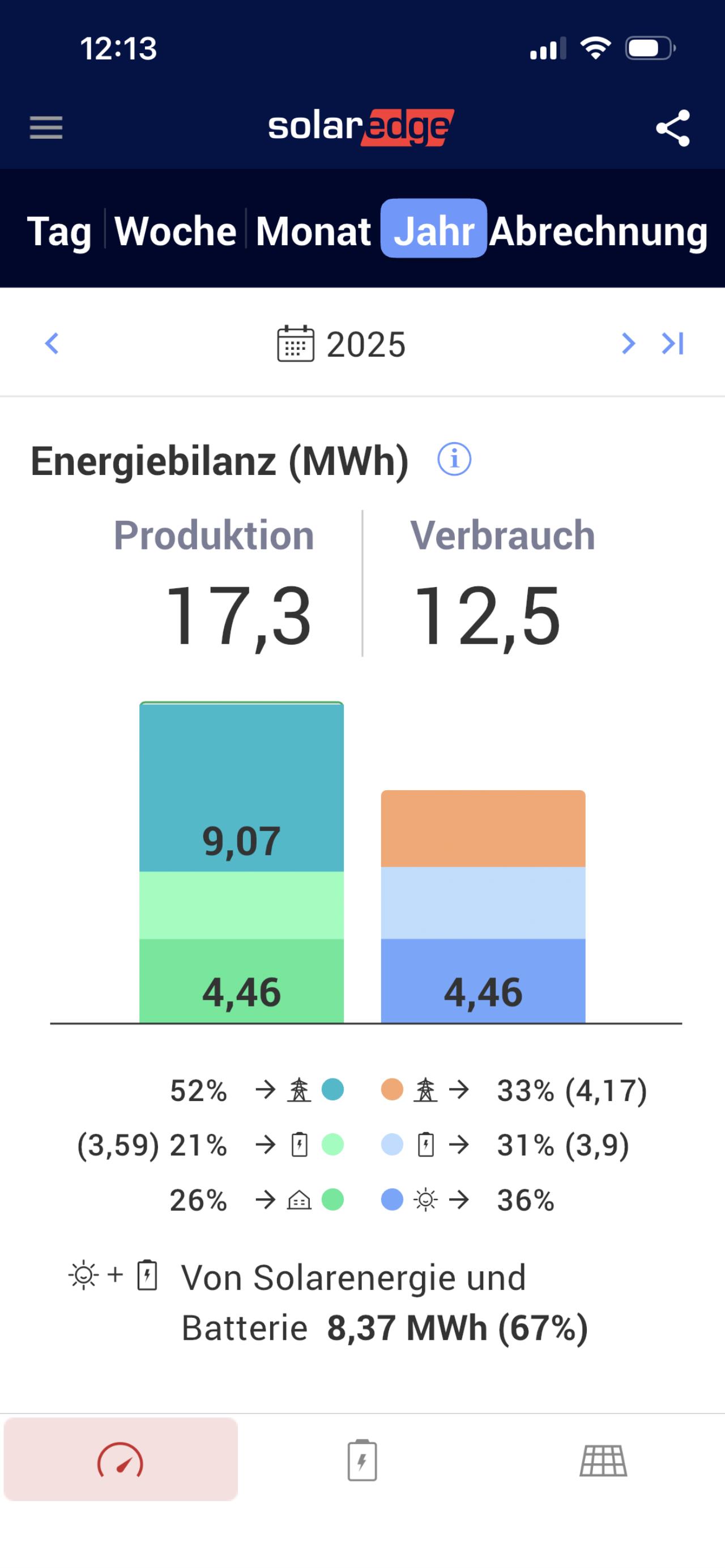Open the solar panel layout tab
The width and height of the screenshot is (725, 1568).
(603, 1460)
